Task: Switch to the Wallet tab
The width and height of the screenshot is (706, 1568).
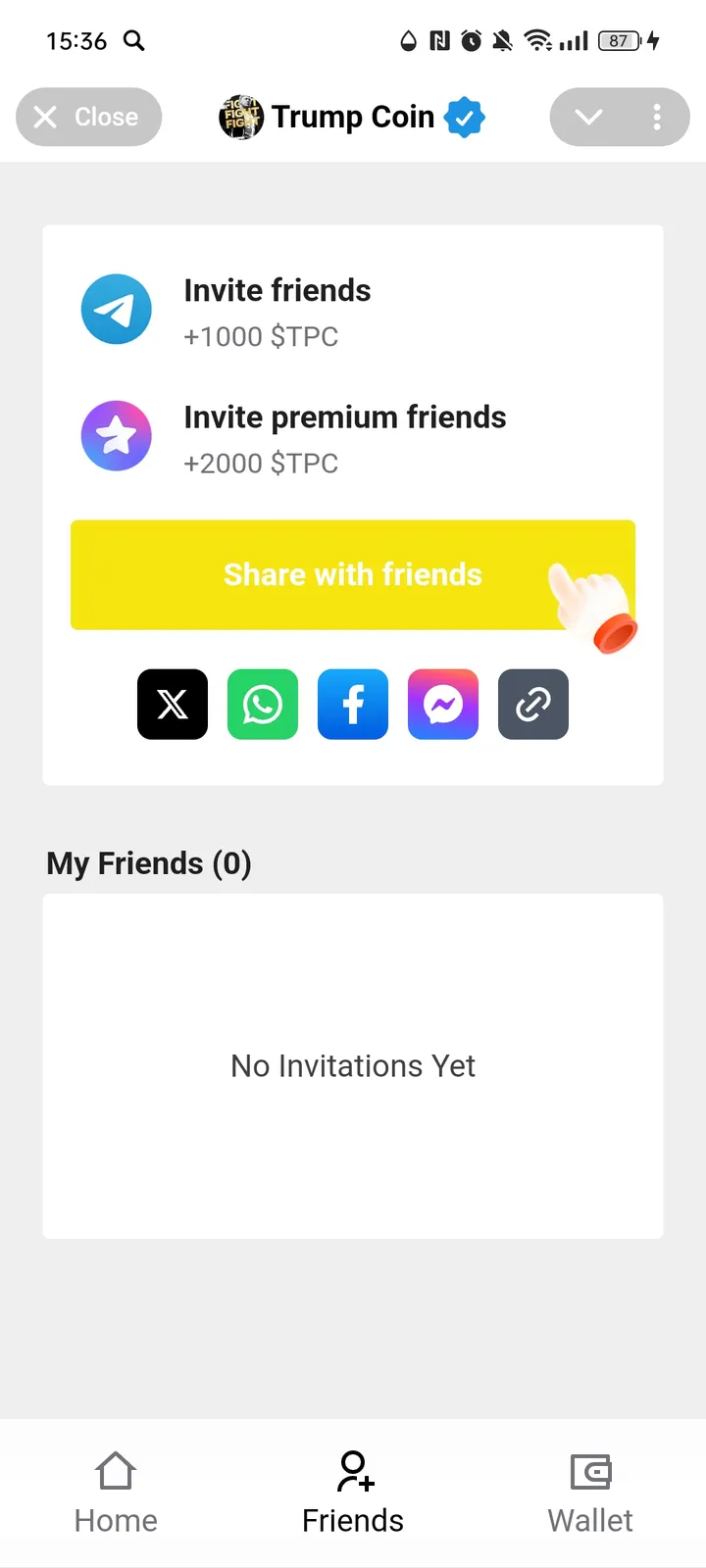Action: click(590, 1492)
